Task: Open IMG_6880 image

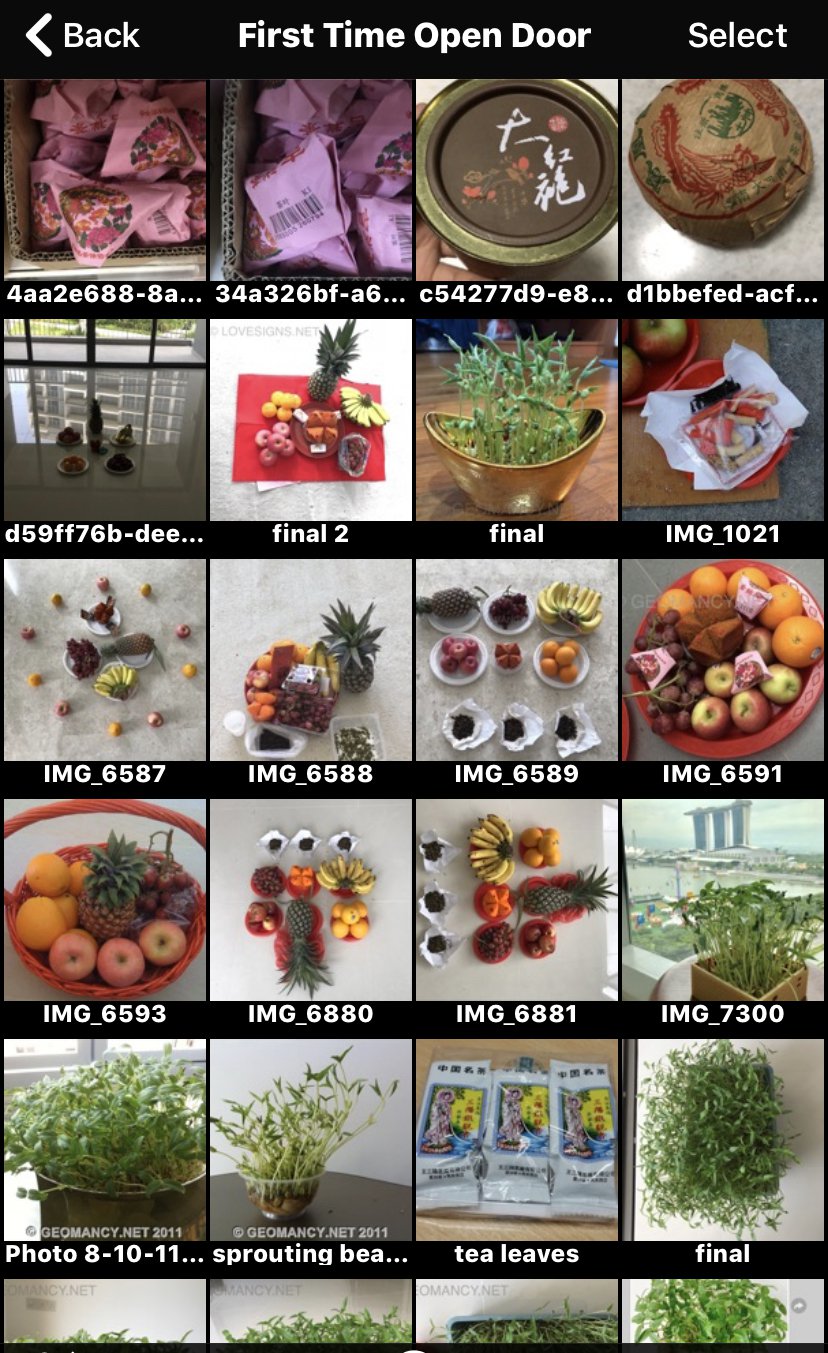Action: pyautogui.click(x=311, y=900)
